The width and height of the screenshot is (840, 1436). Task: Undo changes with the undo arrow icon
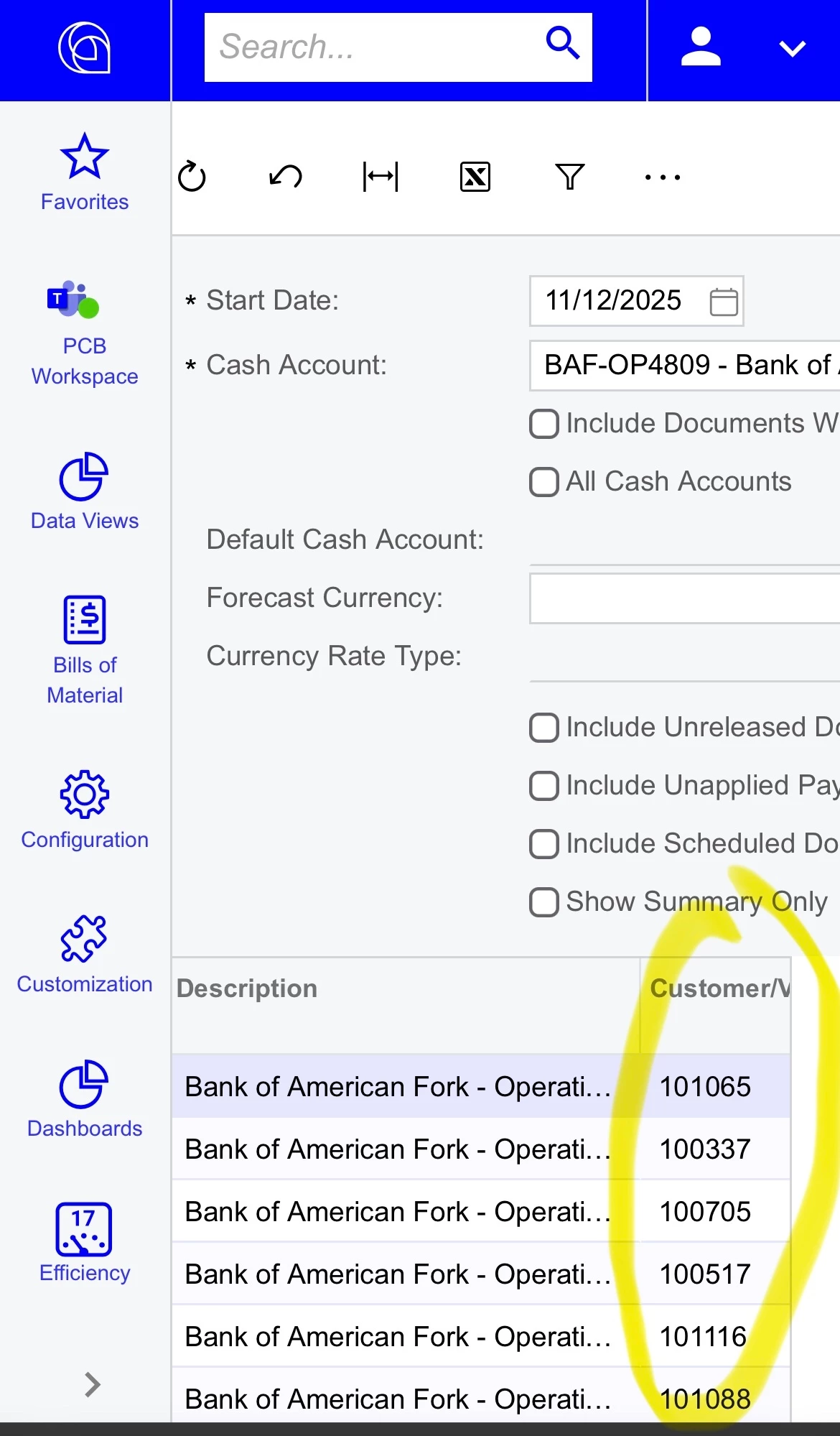coord(286,177)
